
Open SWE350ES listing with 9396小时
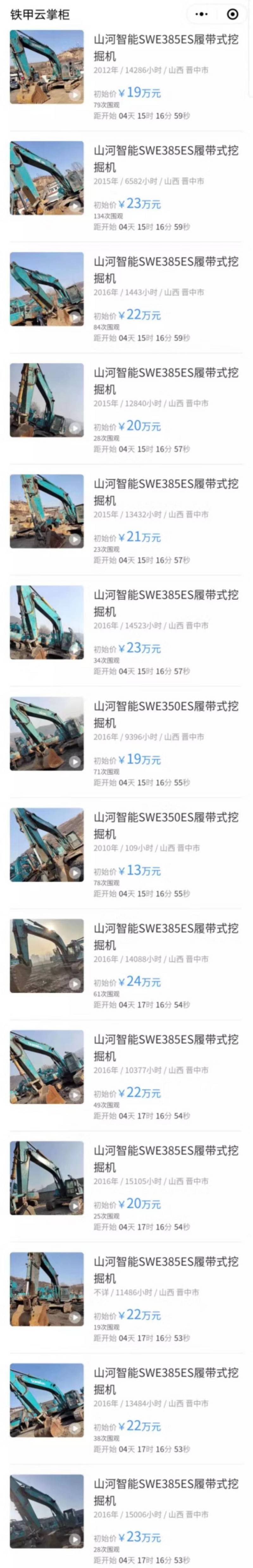point(165,714)
